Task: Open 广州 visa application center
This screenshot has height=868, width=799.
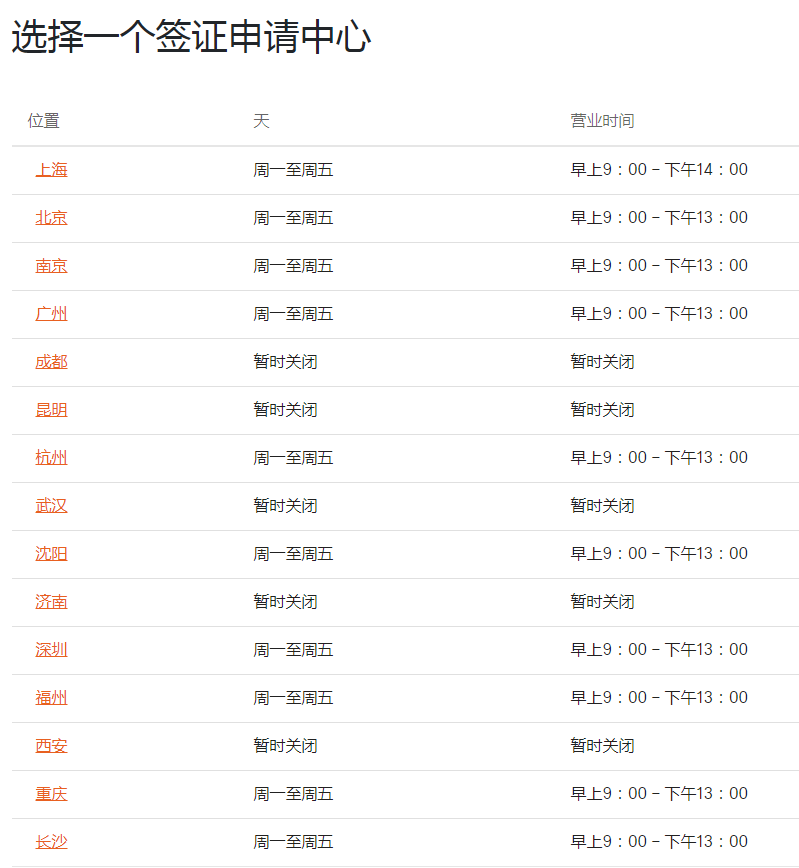Action: (x=51, y=314)
